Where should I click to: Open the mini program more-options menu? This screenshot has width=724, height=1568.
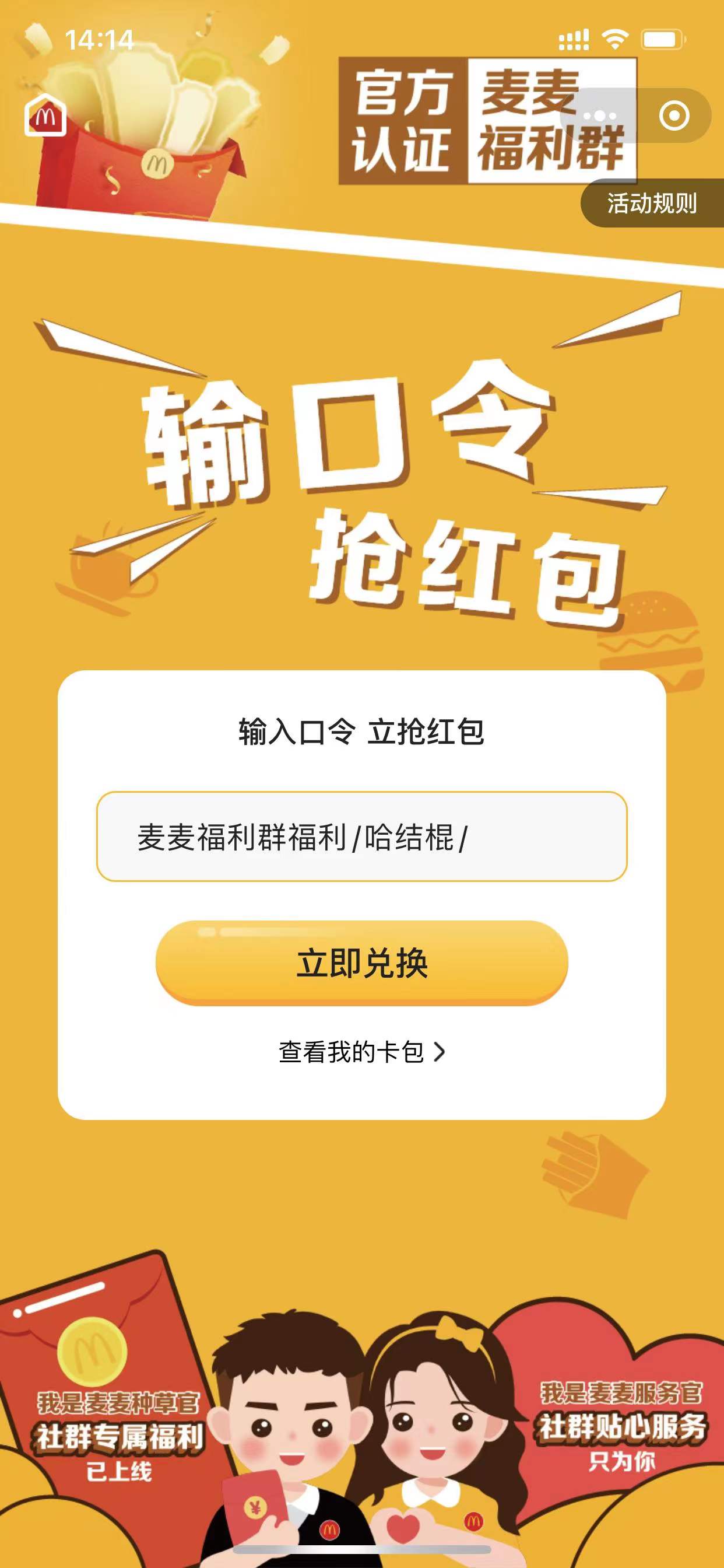(x=600, y=115)
